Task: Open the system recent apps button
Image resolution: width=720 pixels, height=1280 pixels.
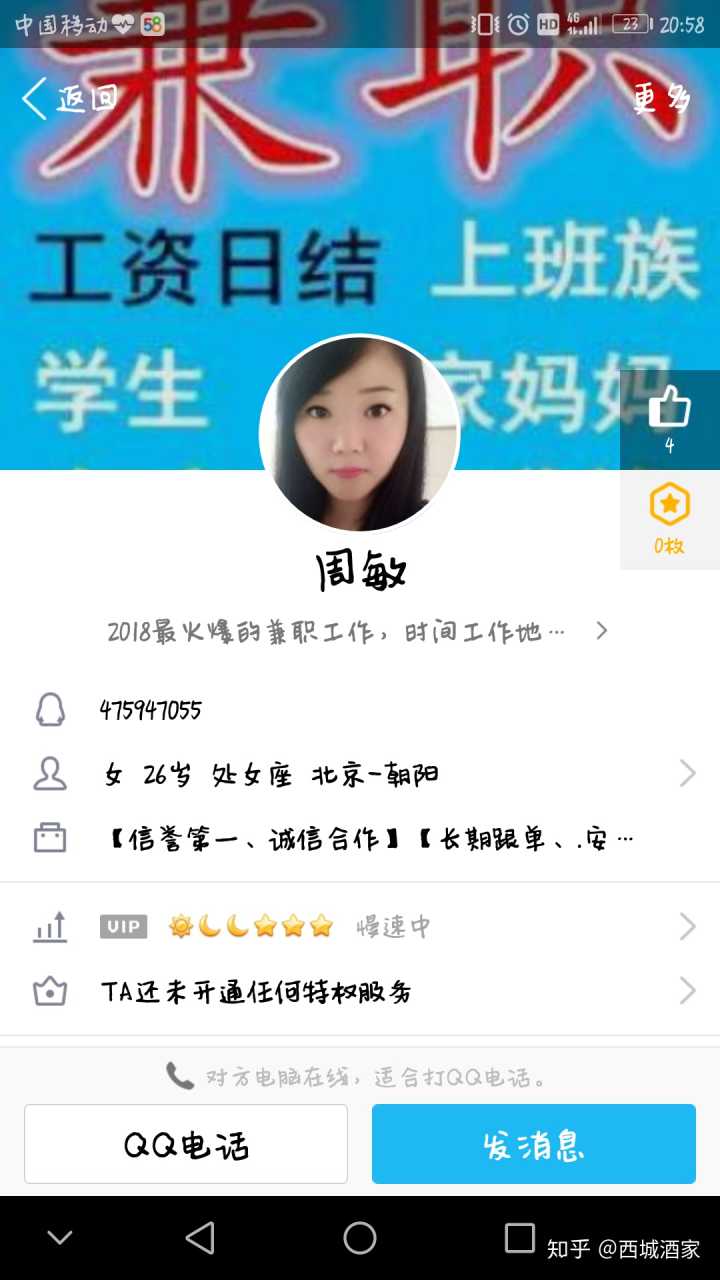Action: click(x=519, y=1238)
